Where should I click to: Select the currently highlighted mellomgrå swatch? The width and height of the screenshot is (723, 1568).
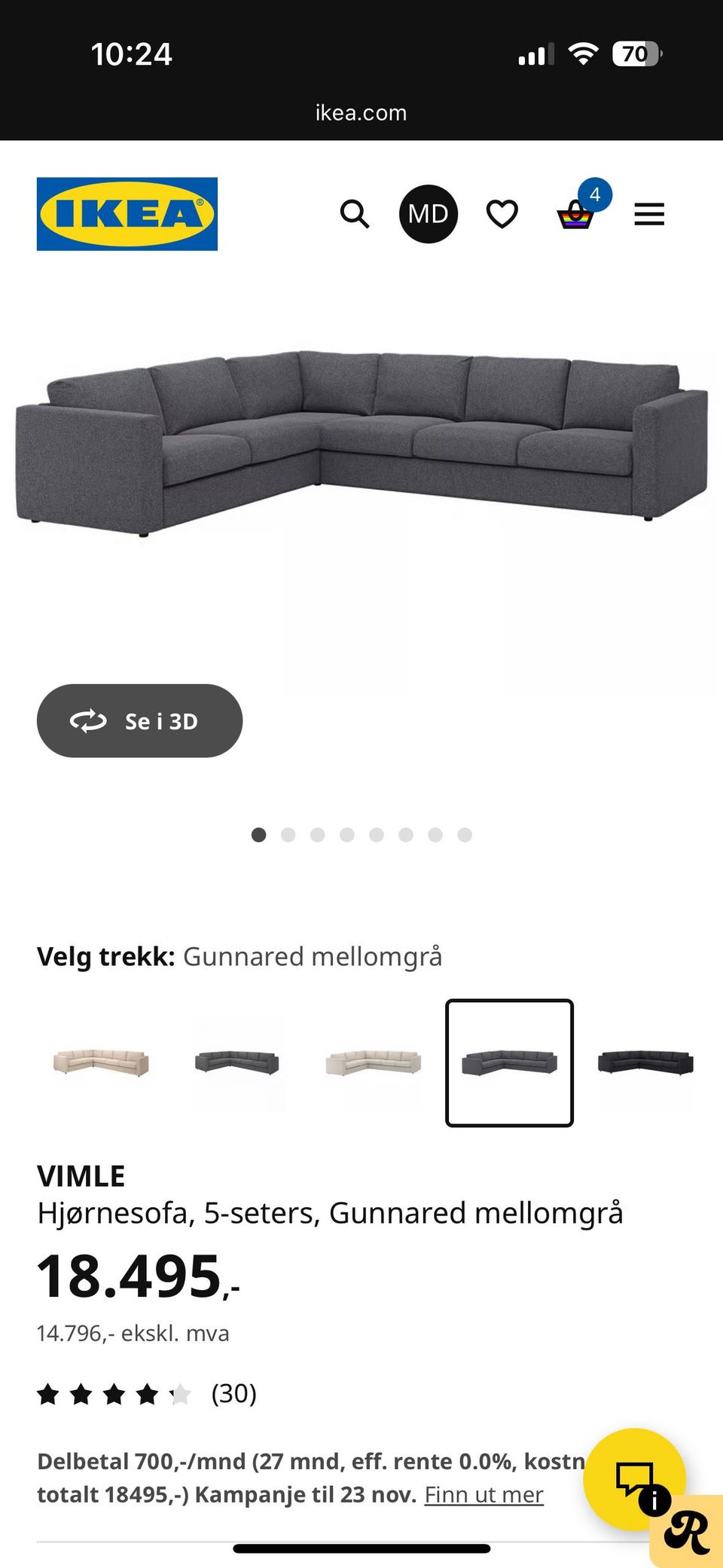tap(509, 1064)
